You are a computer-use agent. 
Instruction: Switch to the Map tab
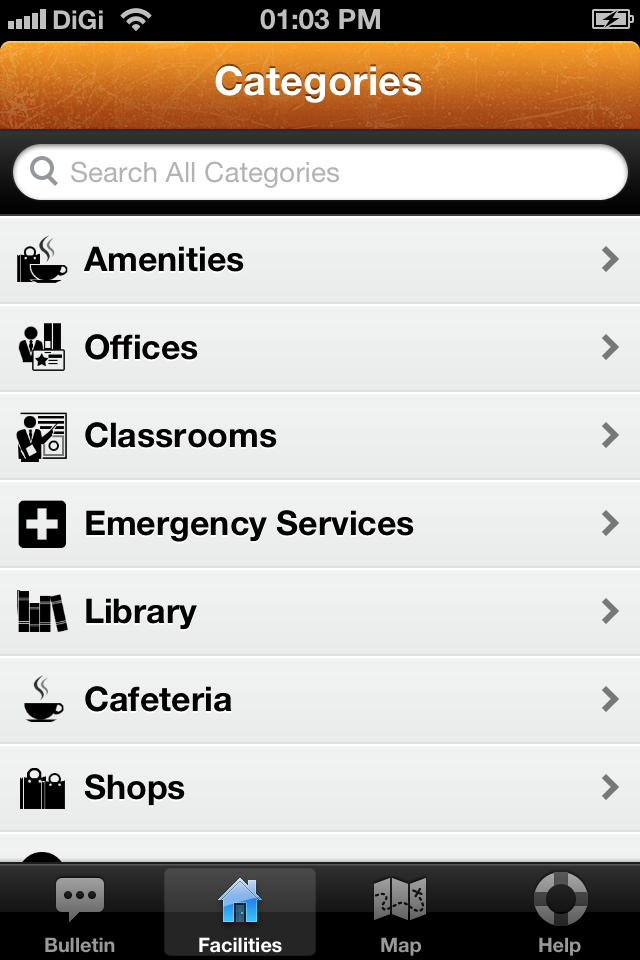point(400,912)
